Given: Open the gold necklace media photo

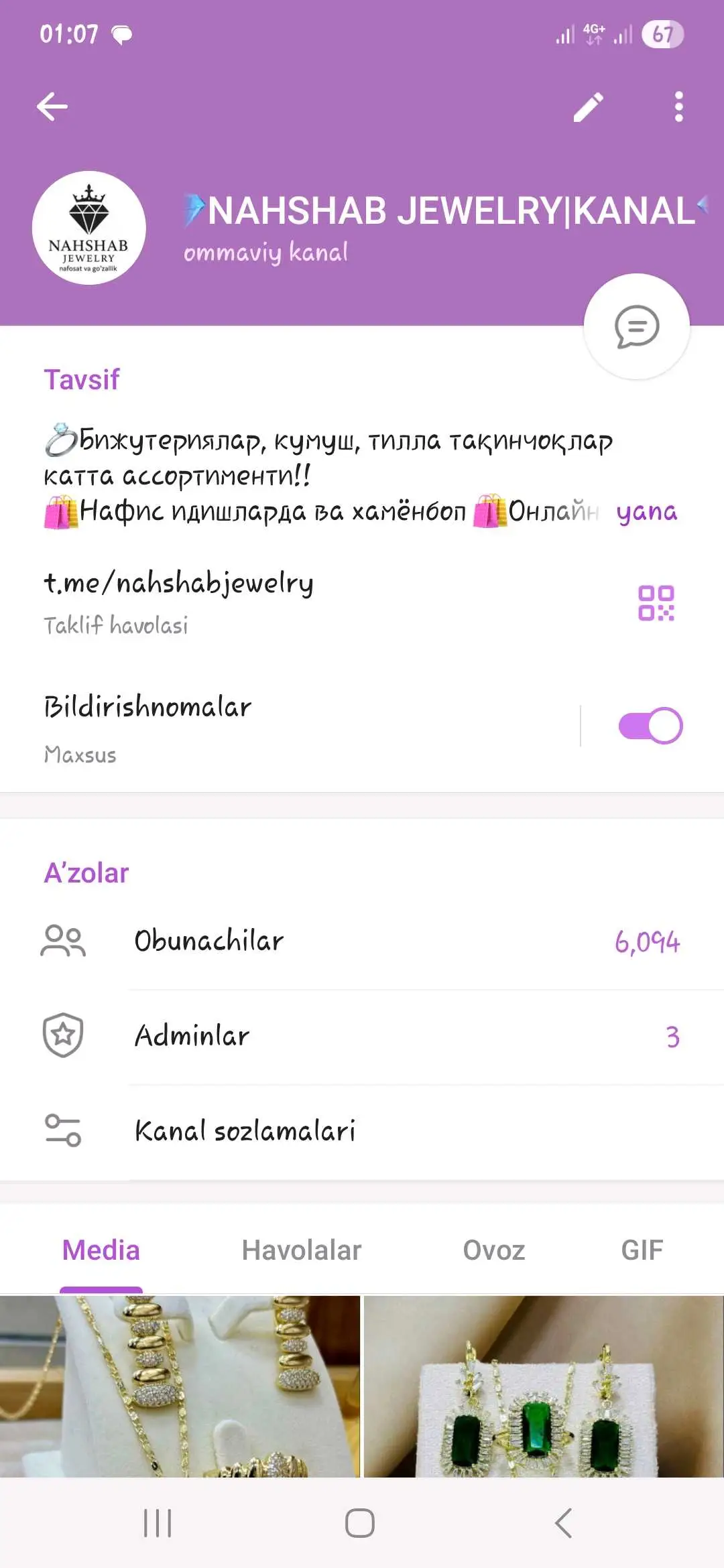Looking at the screenshot, I should pos(180,1386).
